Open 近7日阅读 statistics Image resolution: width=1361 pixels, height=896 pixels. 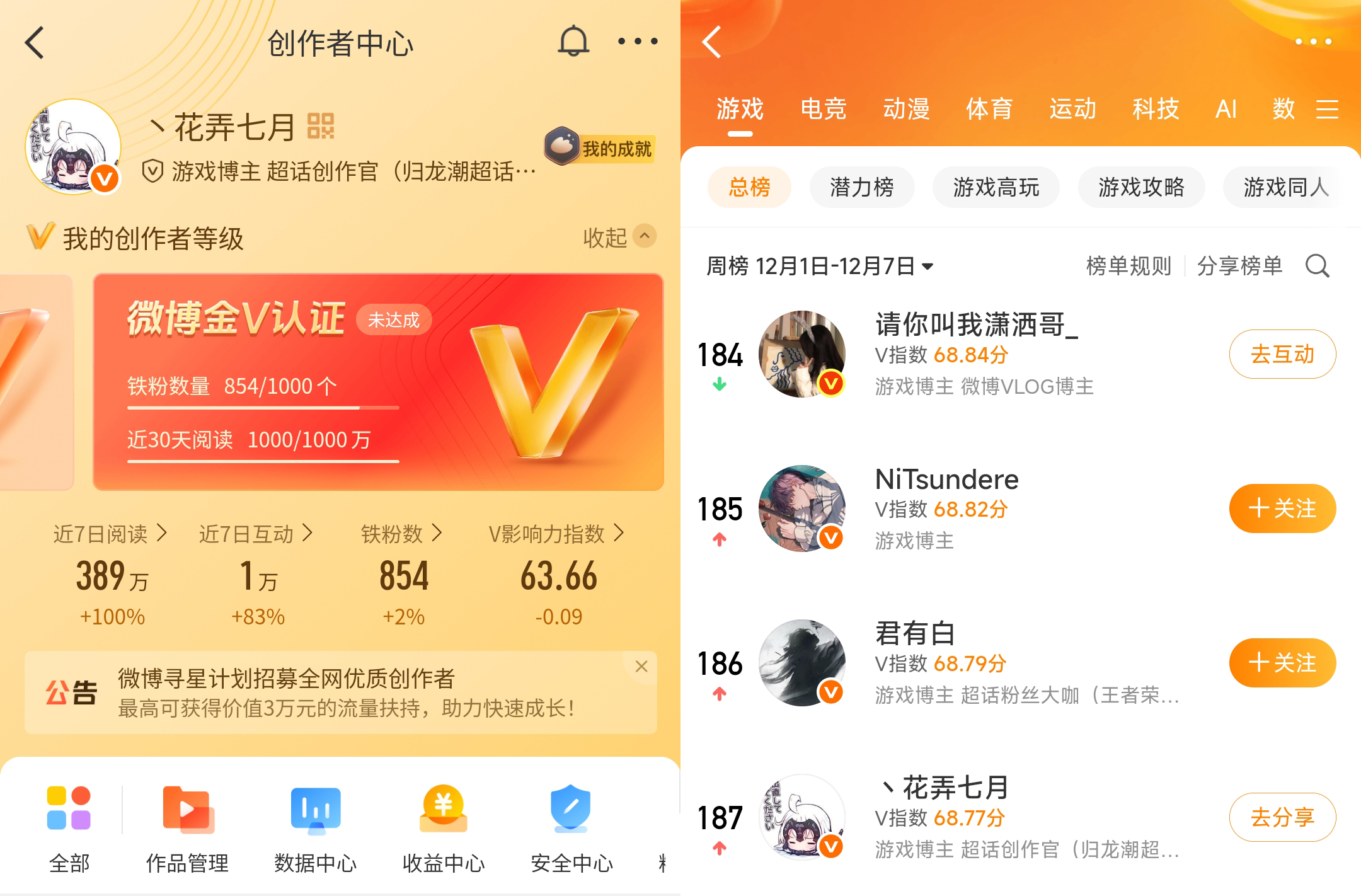tap(111, 534)
